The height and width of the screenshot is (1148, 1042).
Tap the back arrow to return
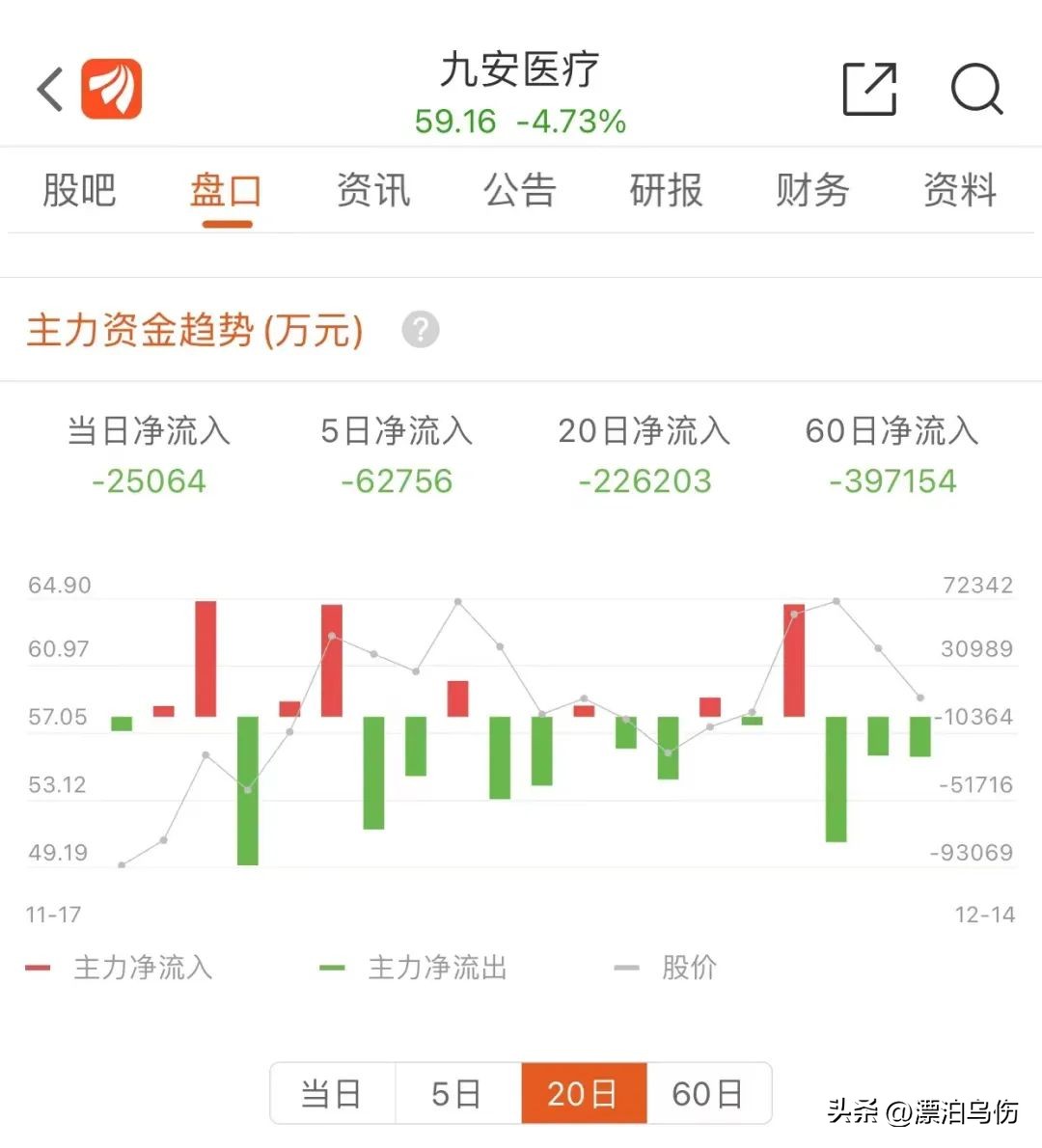(x=47, y=88)
